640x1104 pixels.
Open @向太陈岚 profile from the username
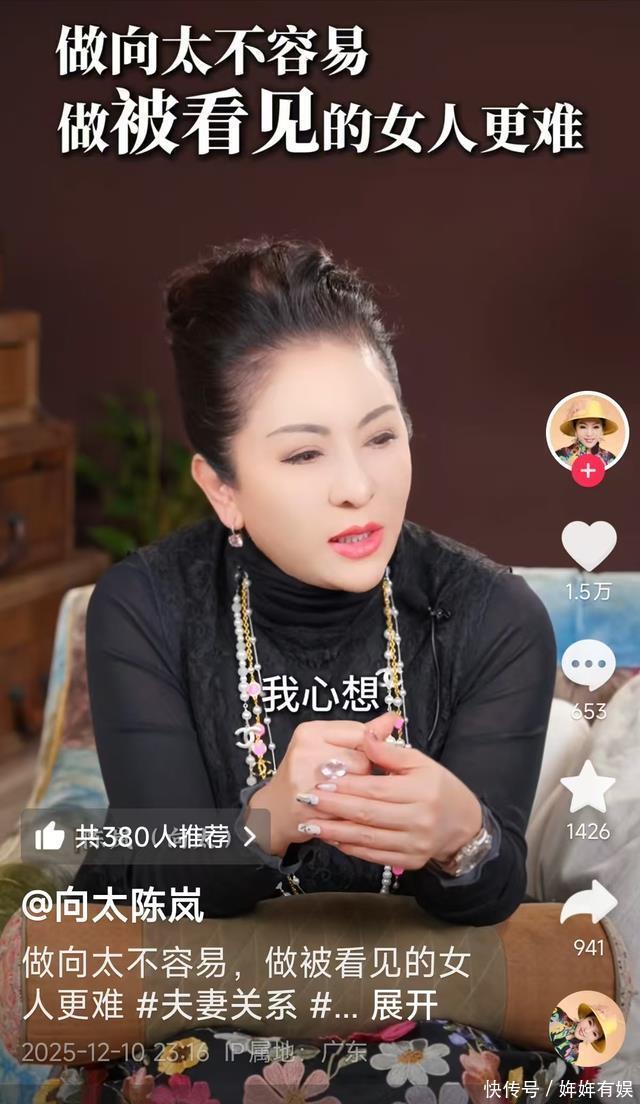click(x=113, y=906)
